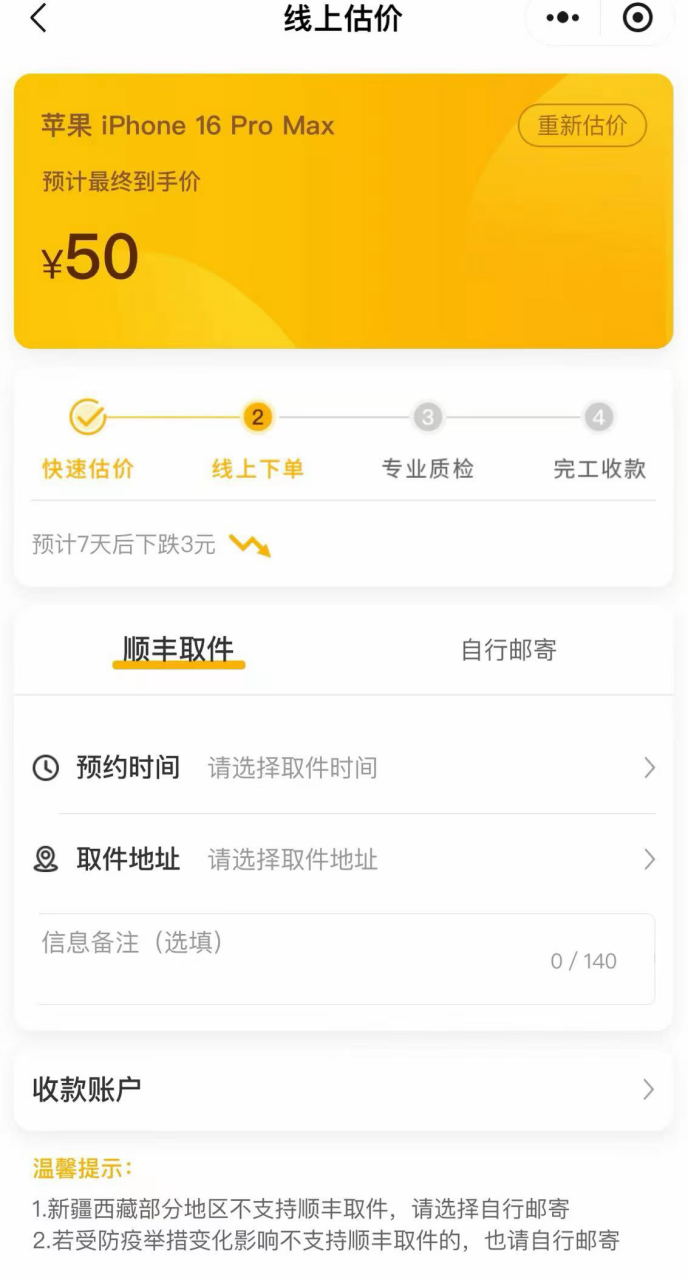
Task: Tap 重新估价 to re-estimate the price
Action: point(582,126)
